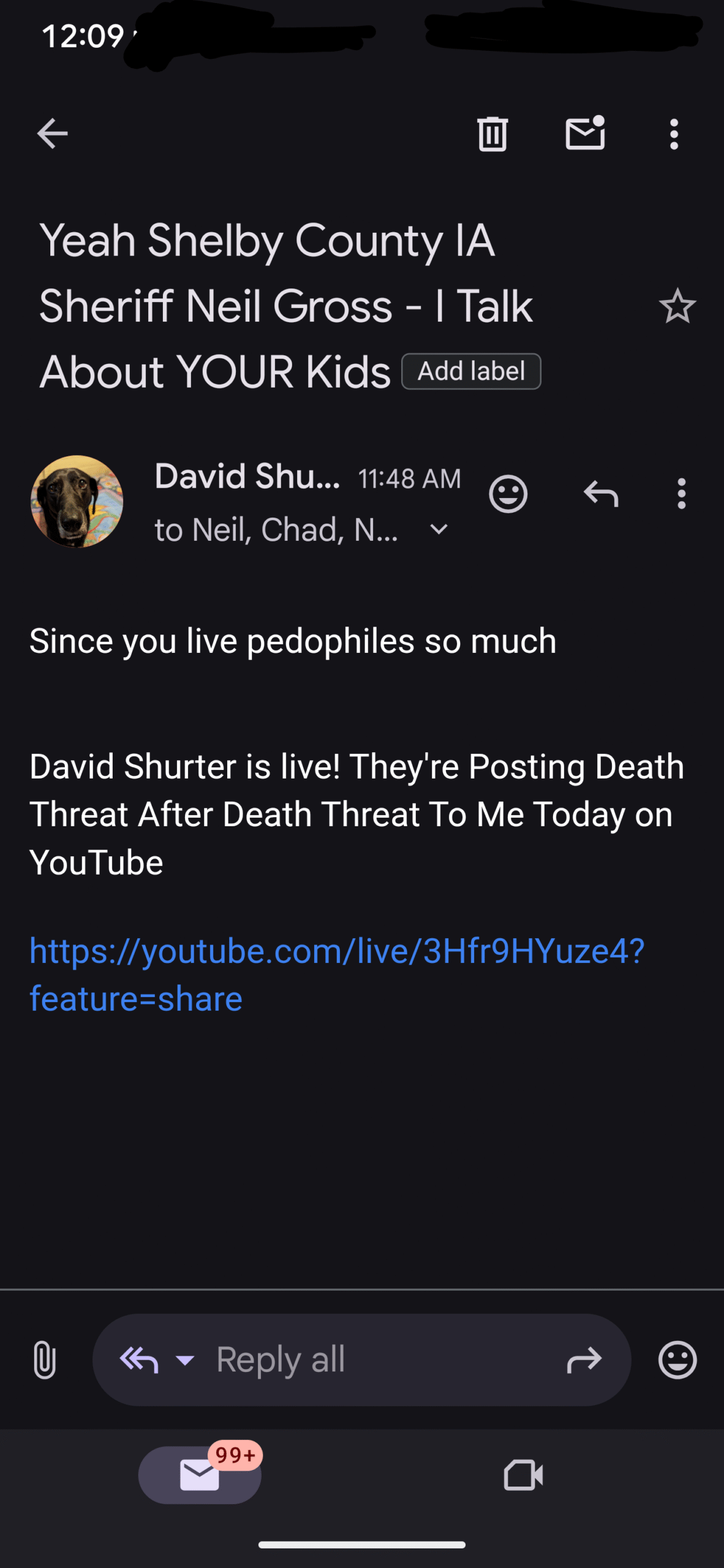The image size is (724, 1568).
Task: Open the emoji picker at the bottom
Action: [677, 1360]
